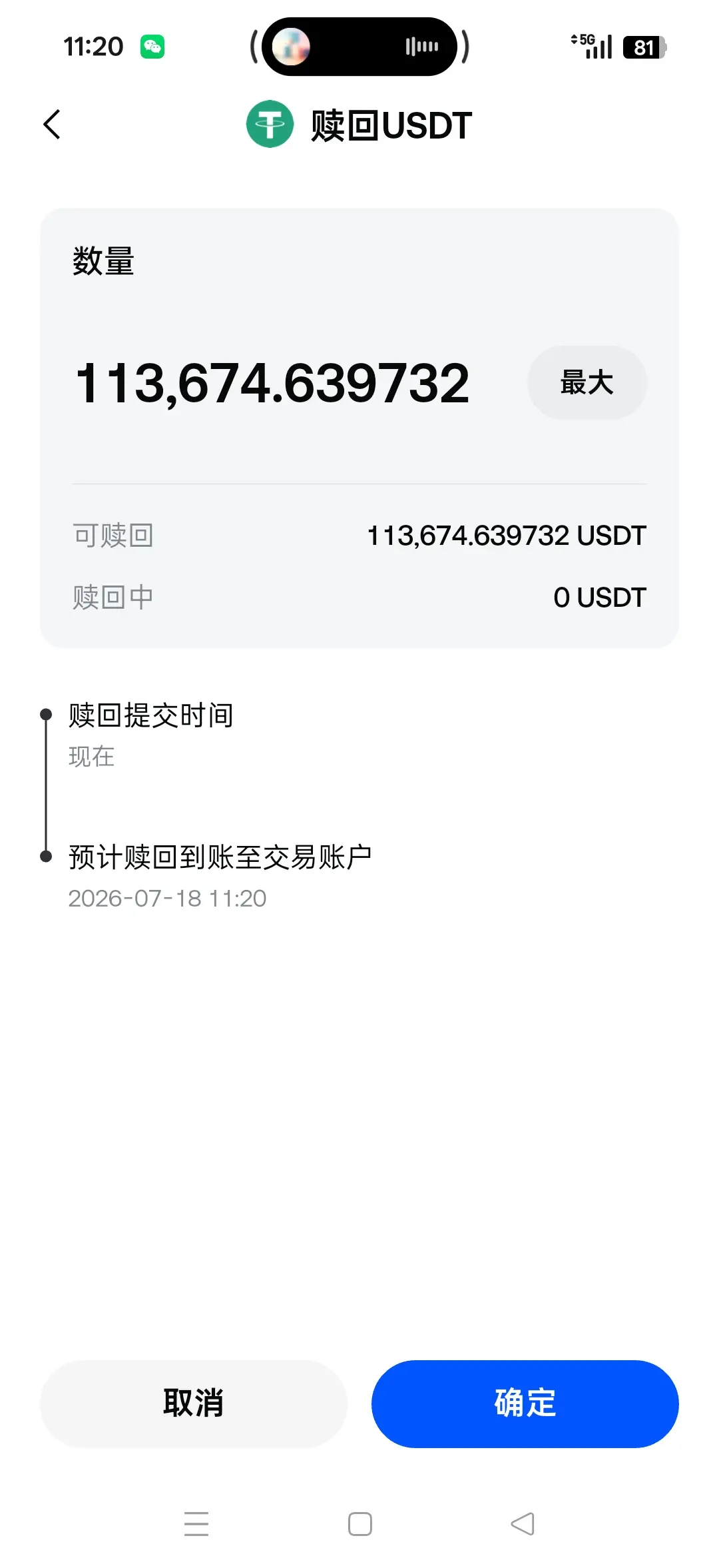Edit the redemption amount 113,674.639732
The width and height of the screenshot is (719, 1568).
point(272,384)
